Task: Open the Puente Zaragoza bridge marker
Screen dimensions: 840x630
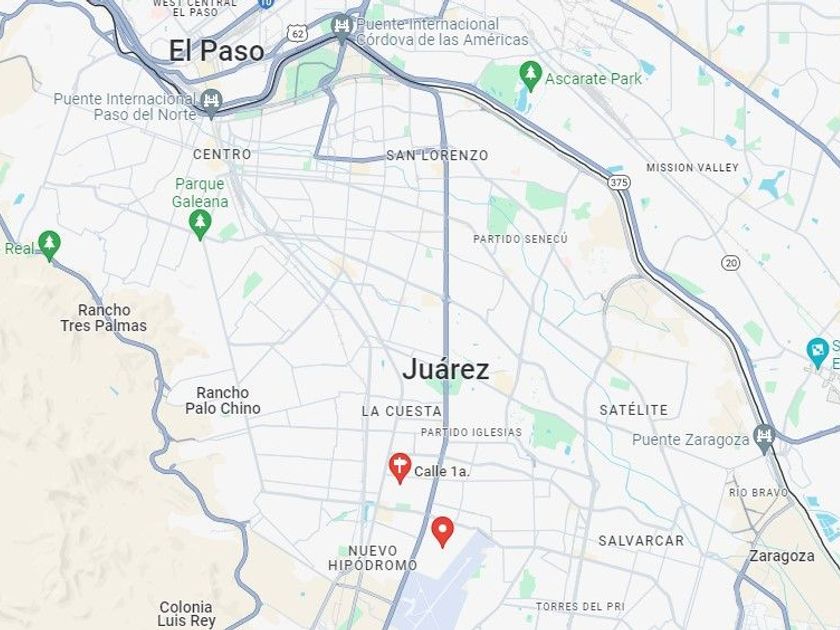Action: 764,439
